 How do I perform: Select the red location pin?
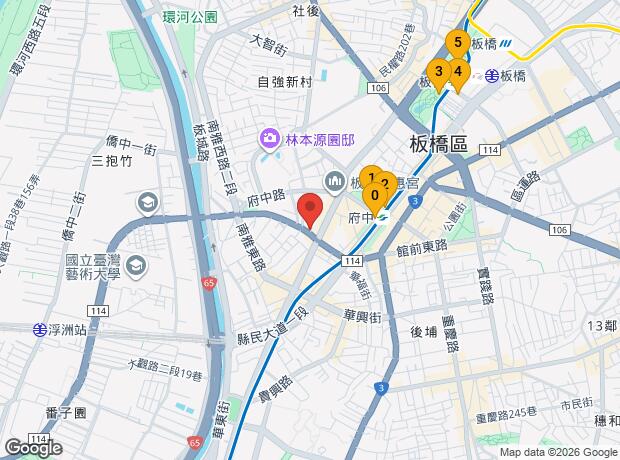coord(310,210)
